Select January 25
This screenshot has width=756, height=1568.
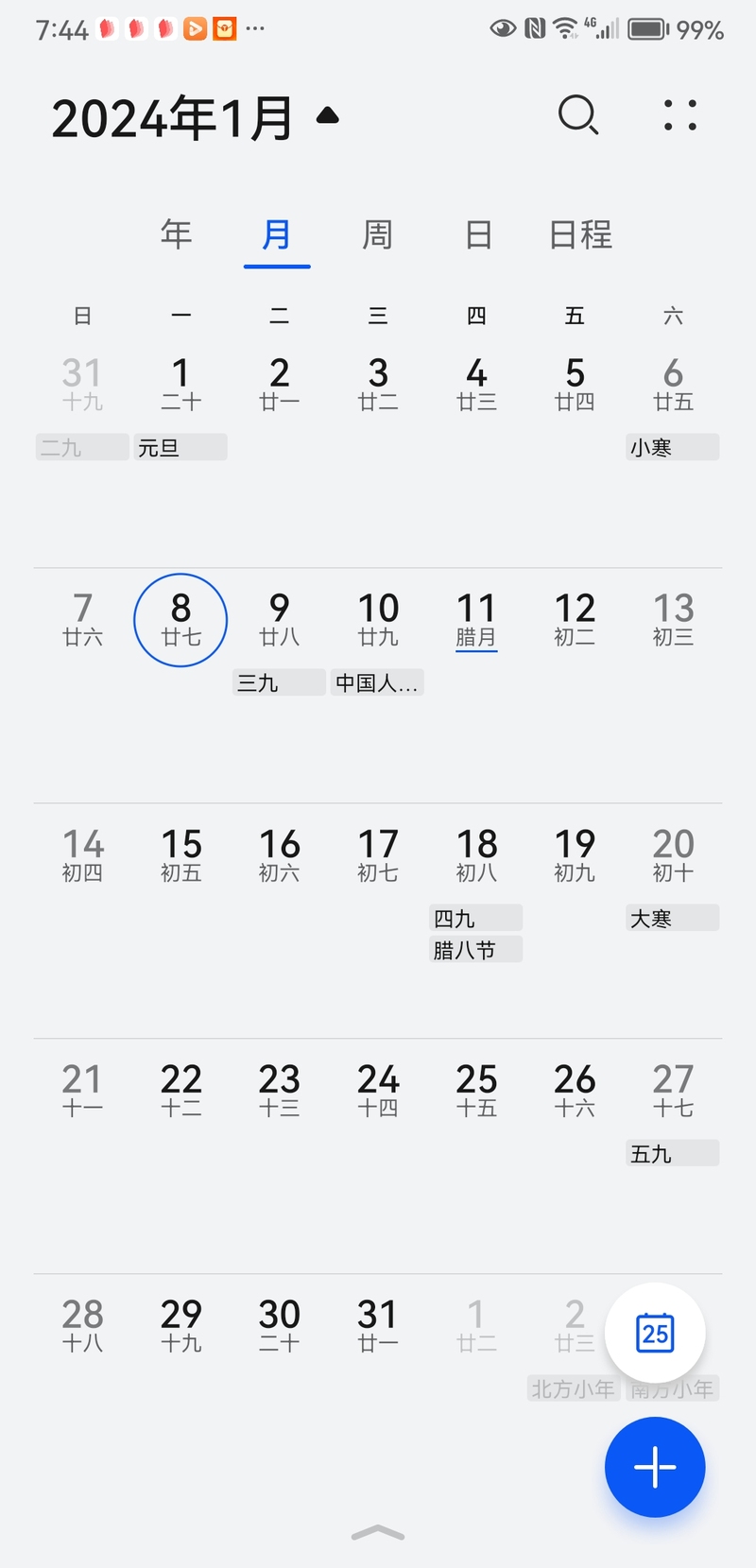pos(476,1090)
